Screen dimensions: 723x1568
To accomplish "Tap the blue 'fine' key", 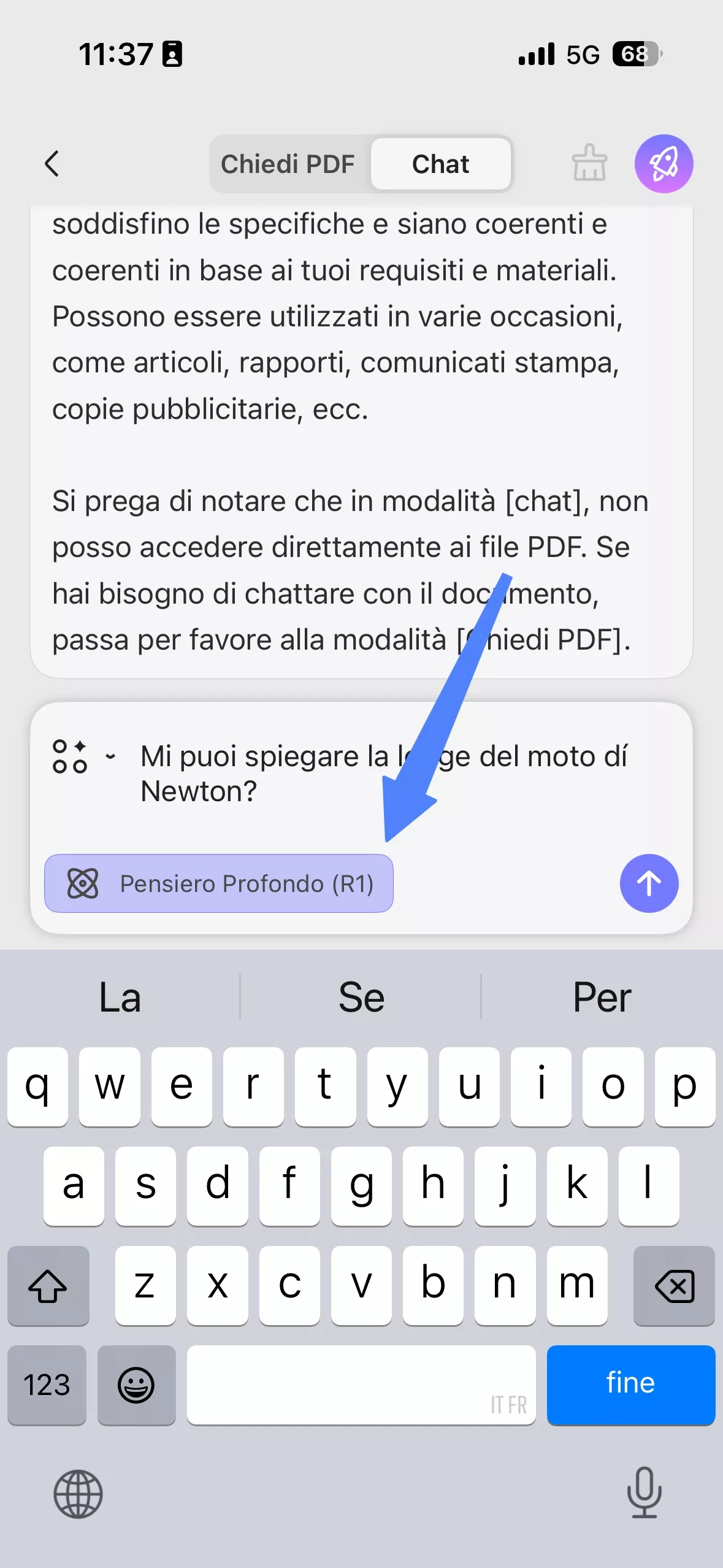I will point(630,1384).
